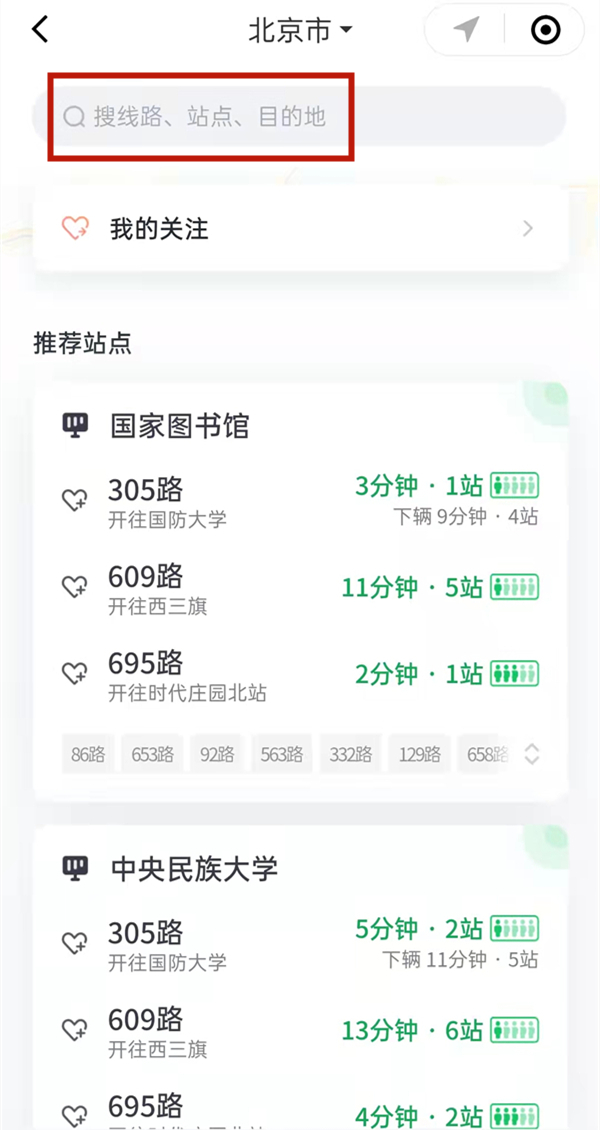Favorite 609路 under 国家图书馆
Image resolution: width=600 pixels, height=1130 pixels.
coord(75,586)
